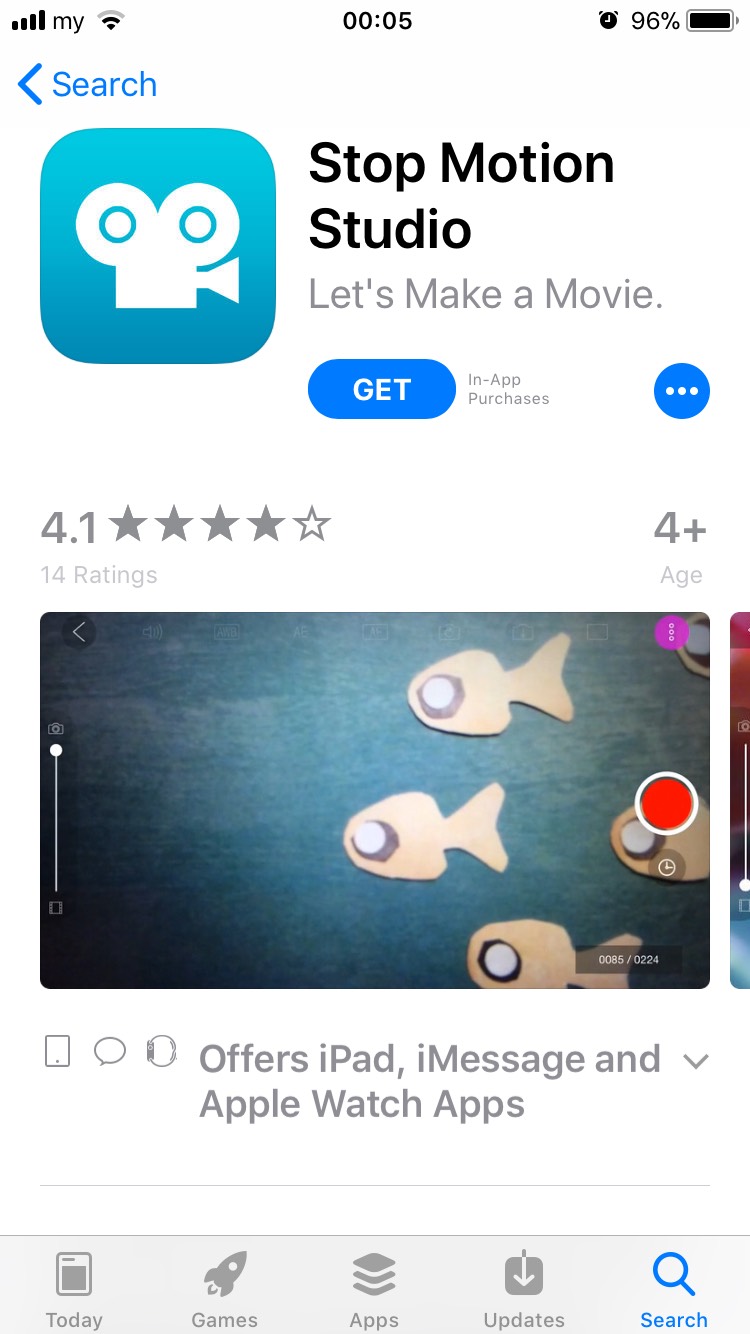Open the blue more options button
This screenshot has height=1334, width=750.
[x=681, y=390]
